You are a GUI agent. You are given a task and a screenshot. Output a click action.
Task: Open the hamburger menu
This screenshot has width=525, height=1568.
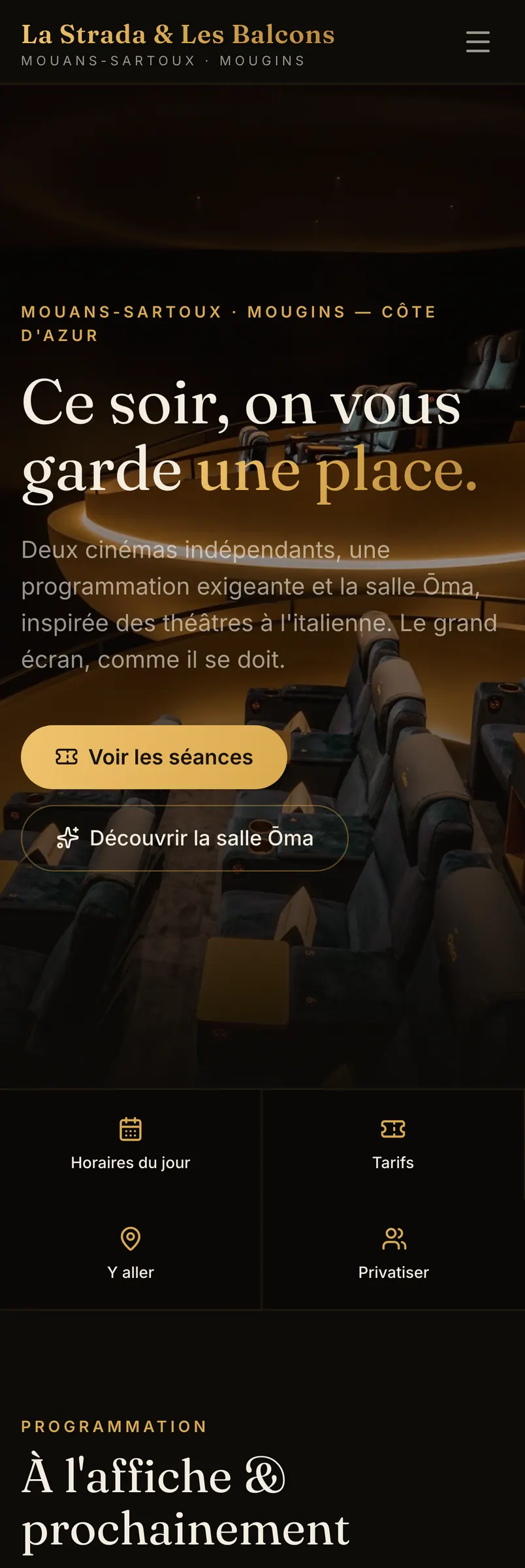478,42
